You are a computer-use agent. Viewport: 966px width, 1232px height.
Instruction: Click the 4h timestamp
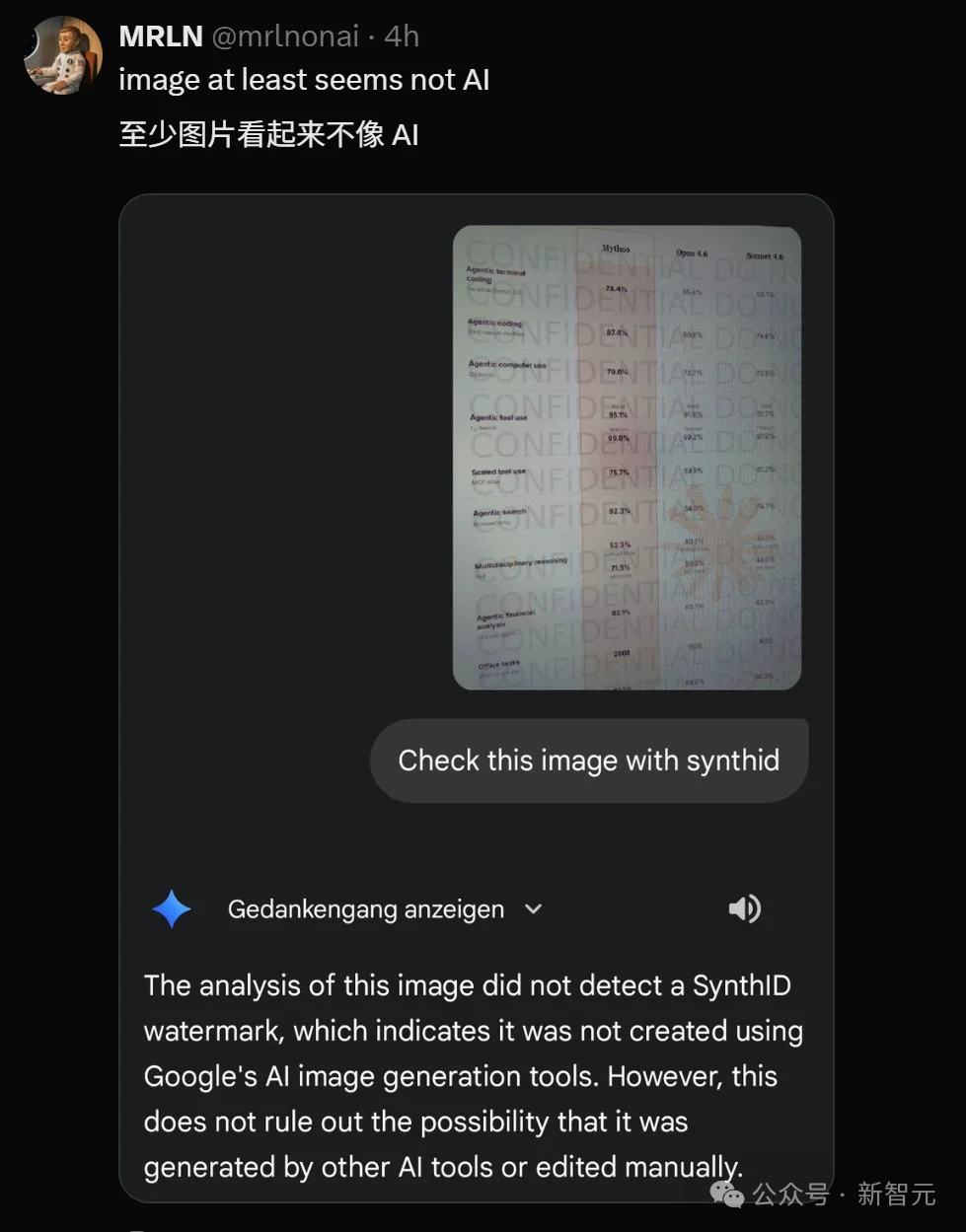(x=402, y=36)
